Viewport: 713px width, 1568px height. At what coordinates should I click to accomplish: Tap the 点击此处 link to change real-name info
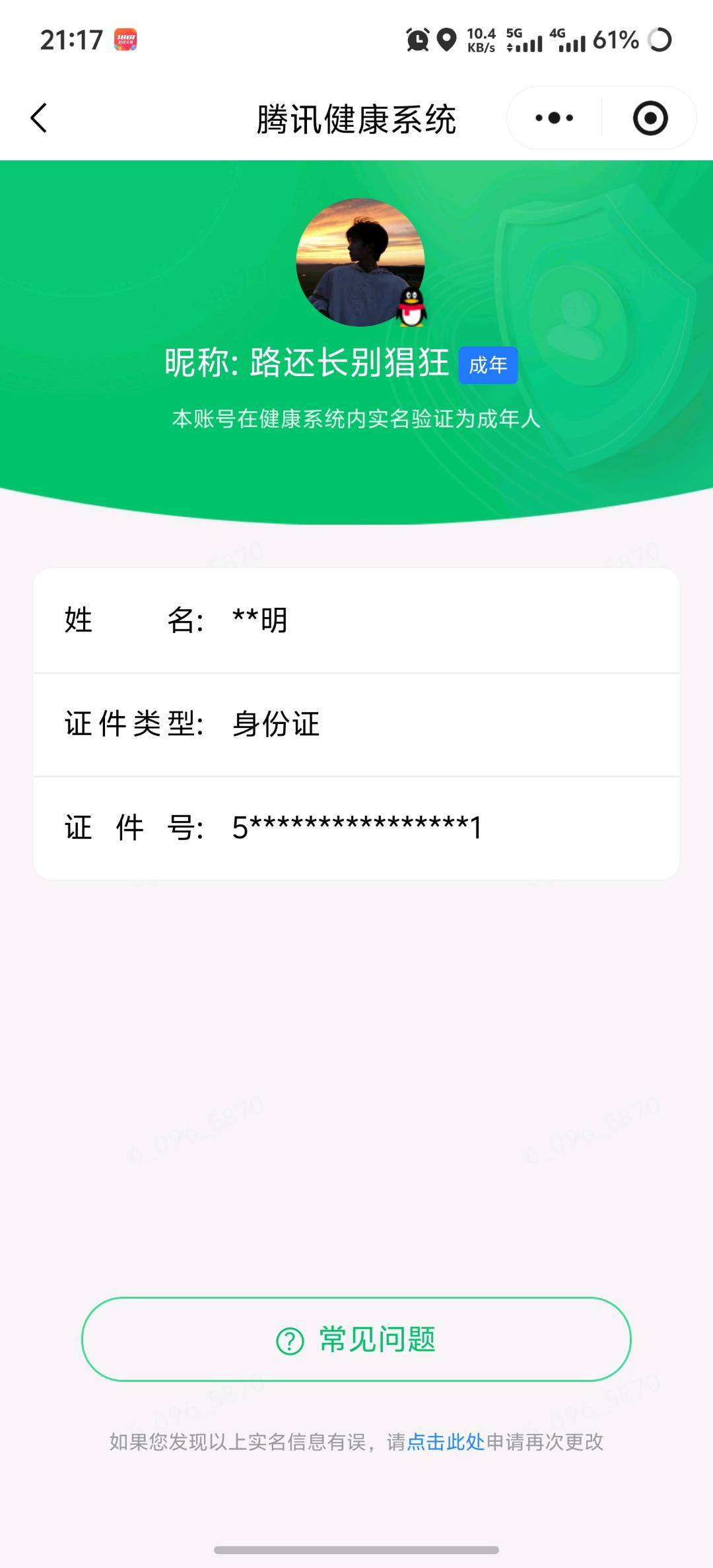(446, 1442)
